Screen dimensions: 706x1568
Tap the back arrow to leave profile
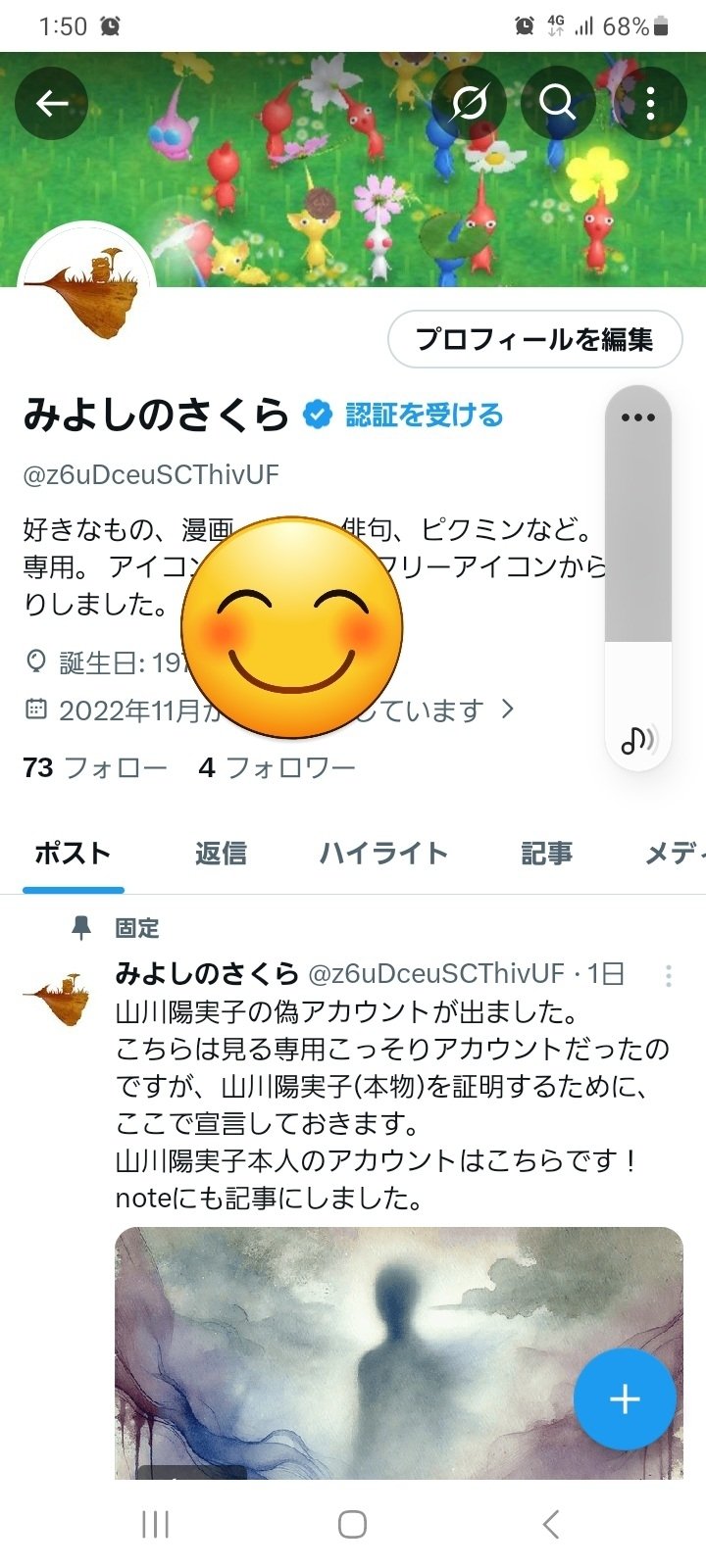tap(51, 103)
